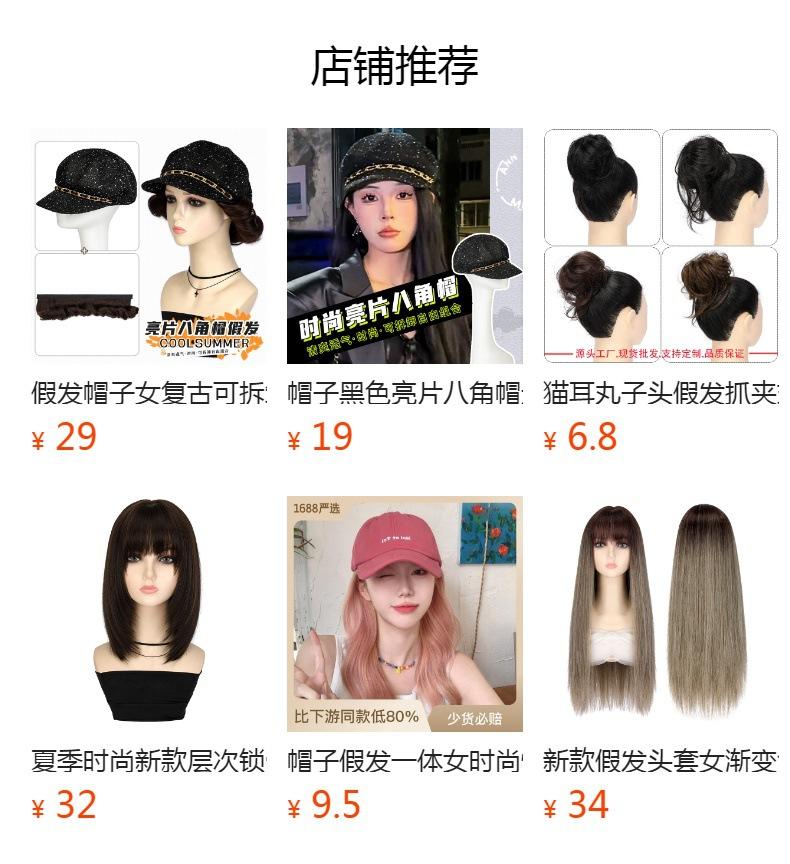Select the ¥32 summer layered bob wig
Viewport: 790px width, 864px height.
click(148, 614)
